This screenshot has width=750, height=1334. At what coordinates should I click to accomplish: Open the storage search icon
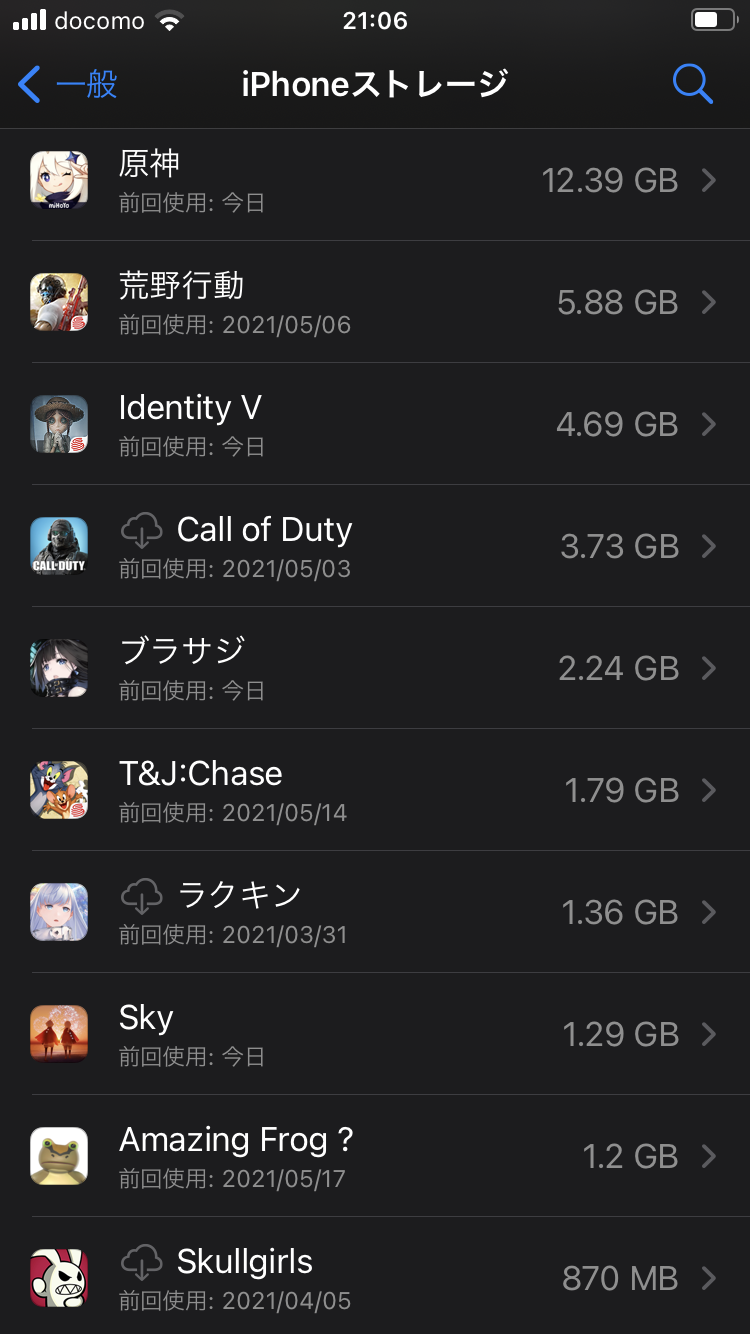692,84
